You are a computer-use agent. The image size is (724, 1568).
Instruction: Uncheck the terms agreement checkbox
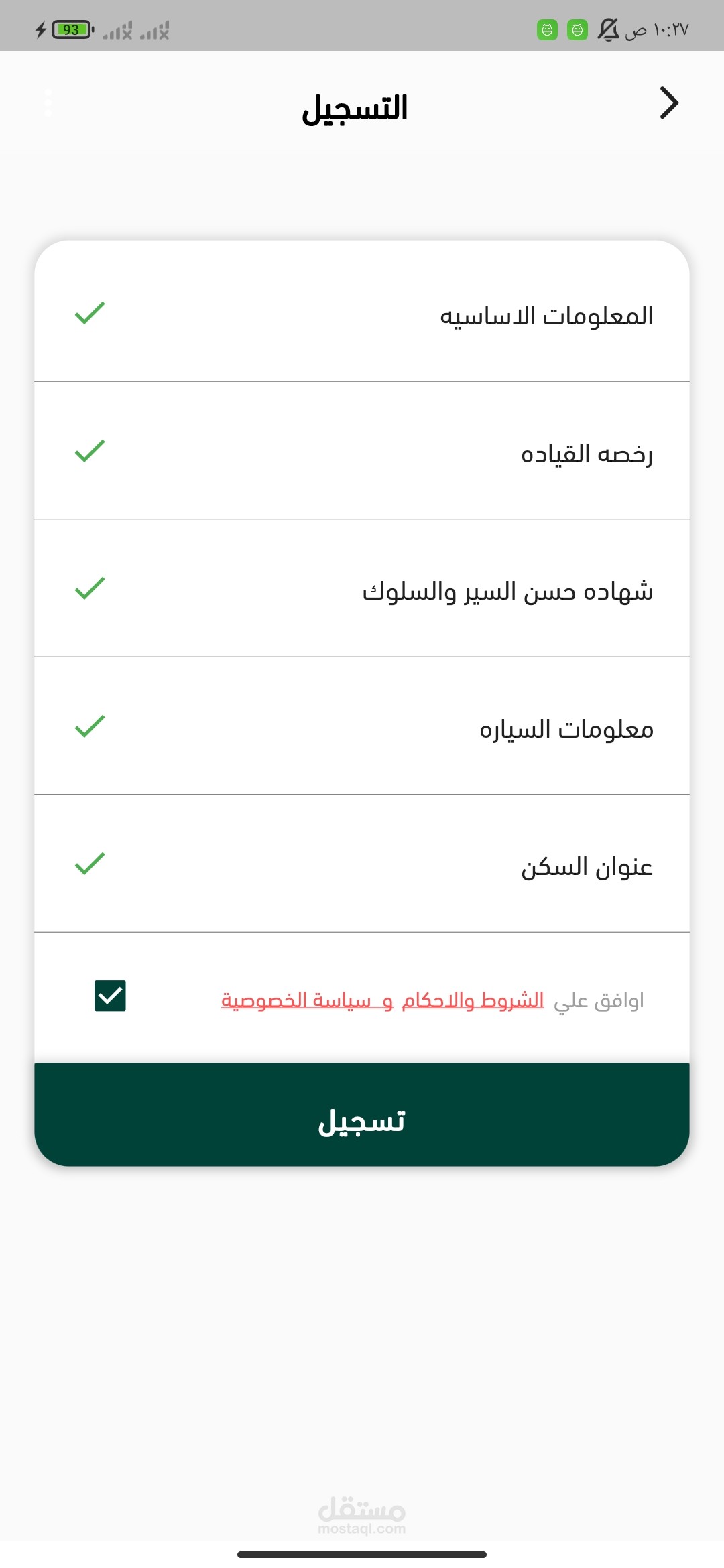[110, 996]
